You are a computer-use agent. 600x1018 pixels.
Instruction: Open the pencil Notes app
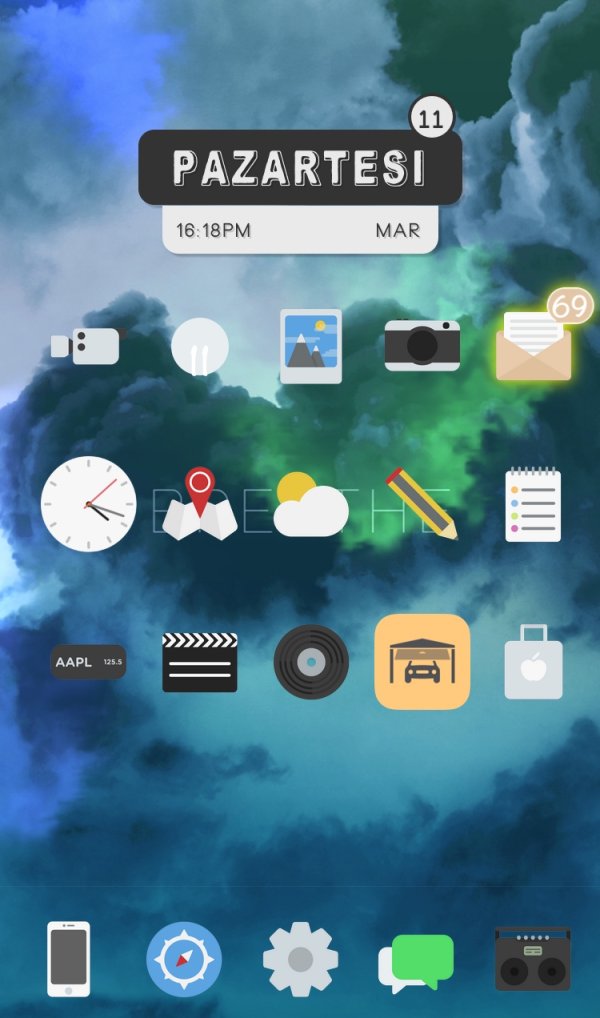[422, 503]
